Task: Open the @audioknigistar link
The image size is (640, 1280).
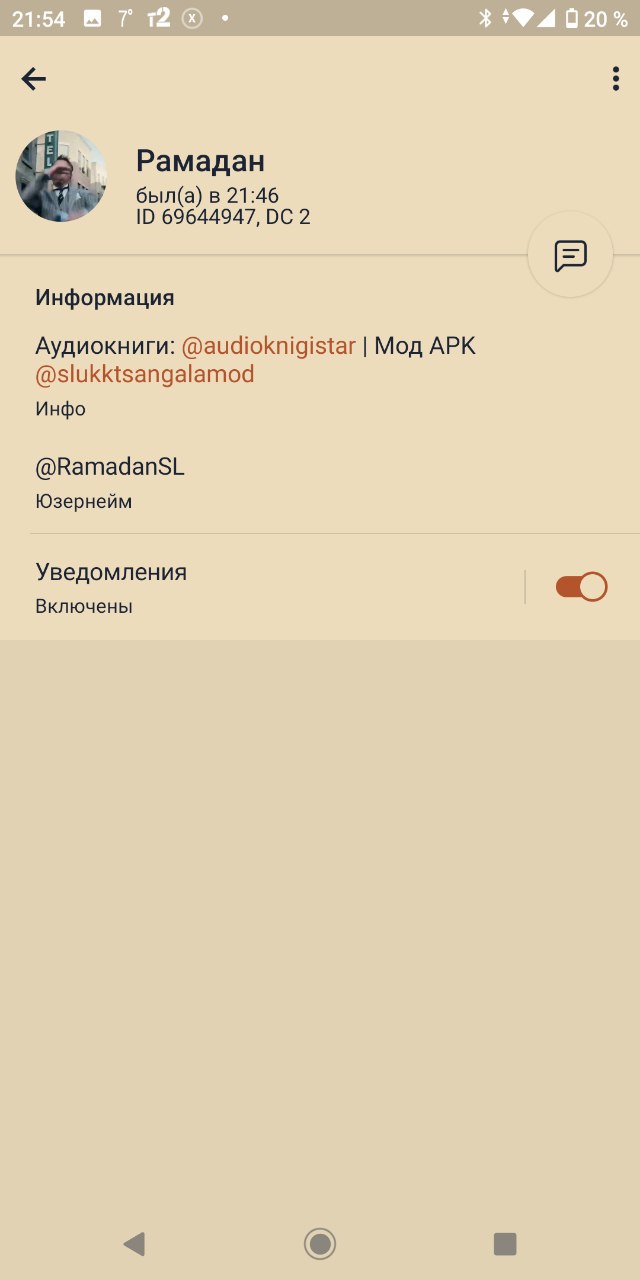Action: 268,346
